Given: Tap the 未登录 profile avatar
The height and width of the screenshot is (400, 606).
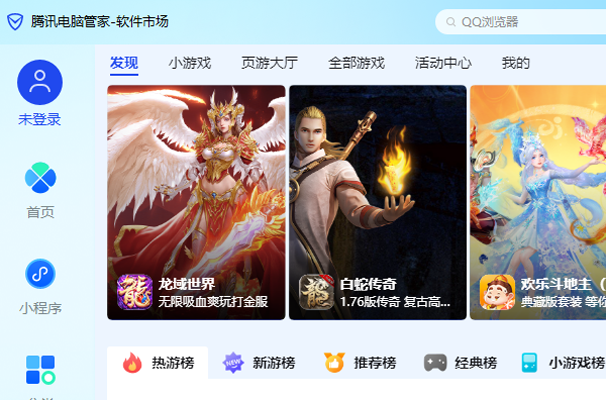Looking at the screenshot, I should [x=40, y=83].
